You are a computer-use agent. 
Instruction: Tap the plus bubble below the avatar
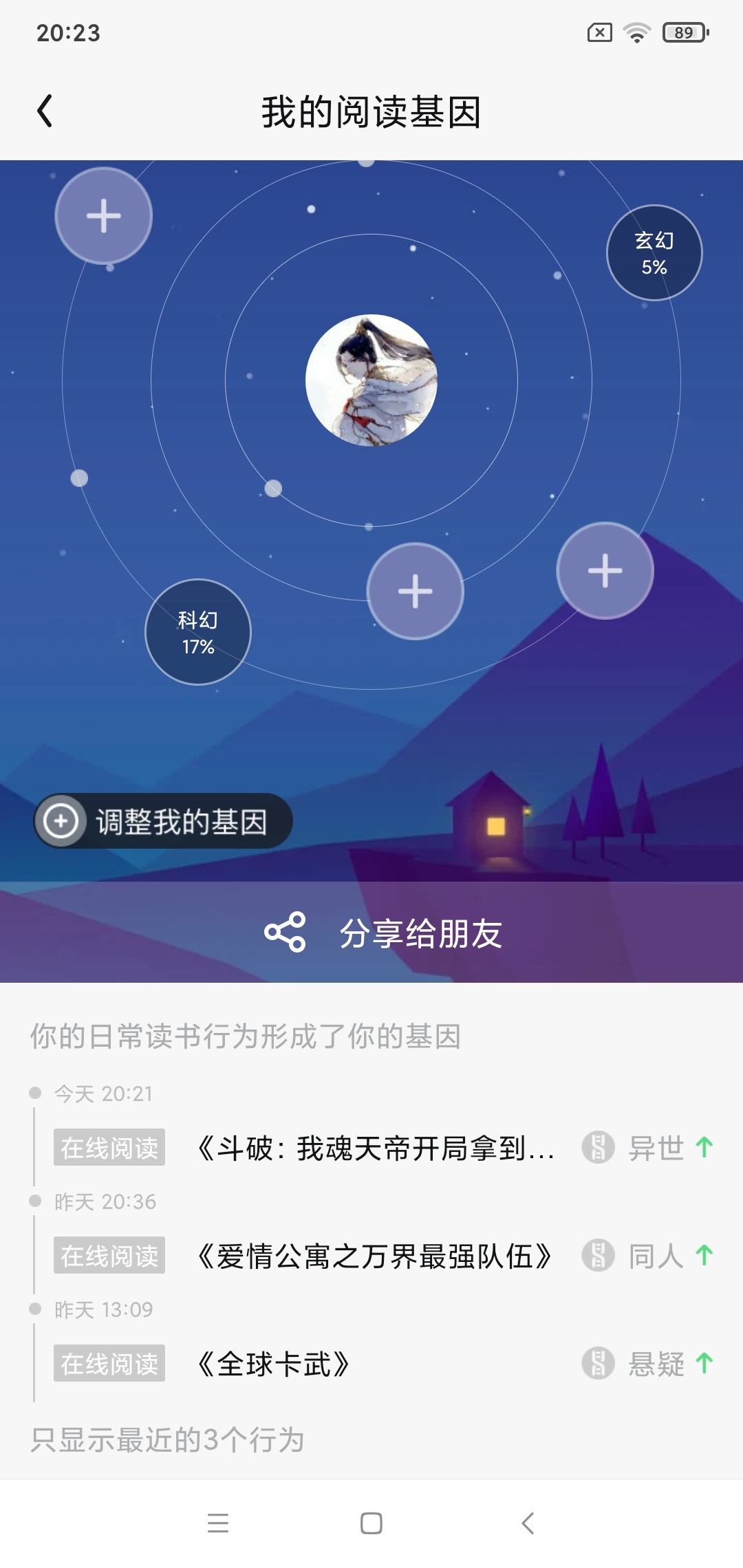415,591
